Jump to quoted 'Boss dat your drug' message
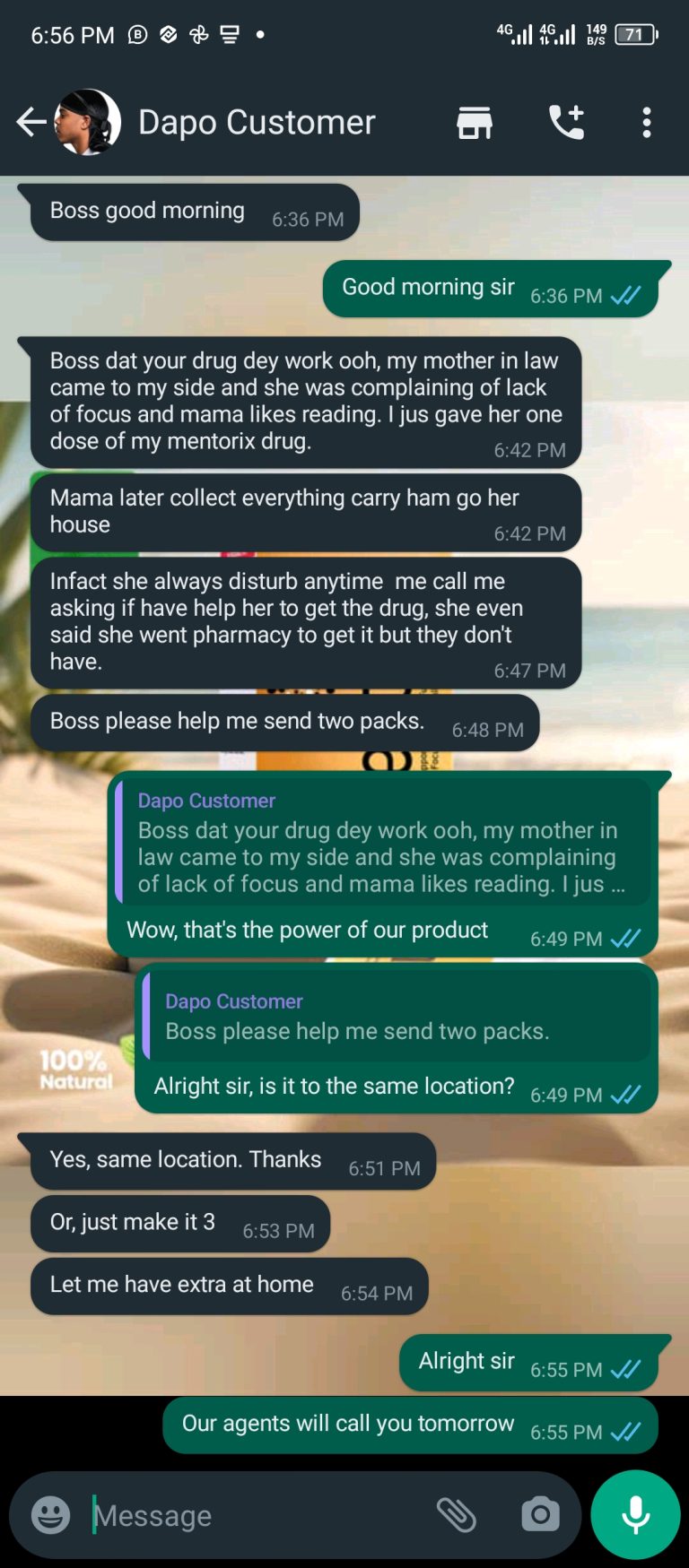 (x=382, y=843)
